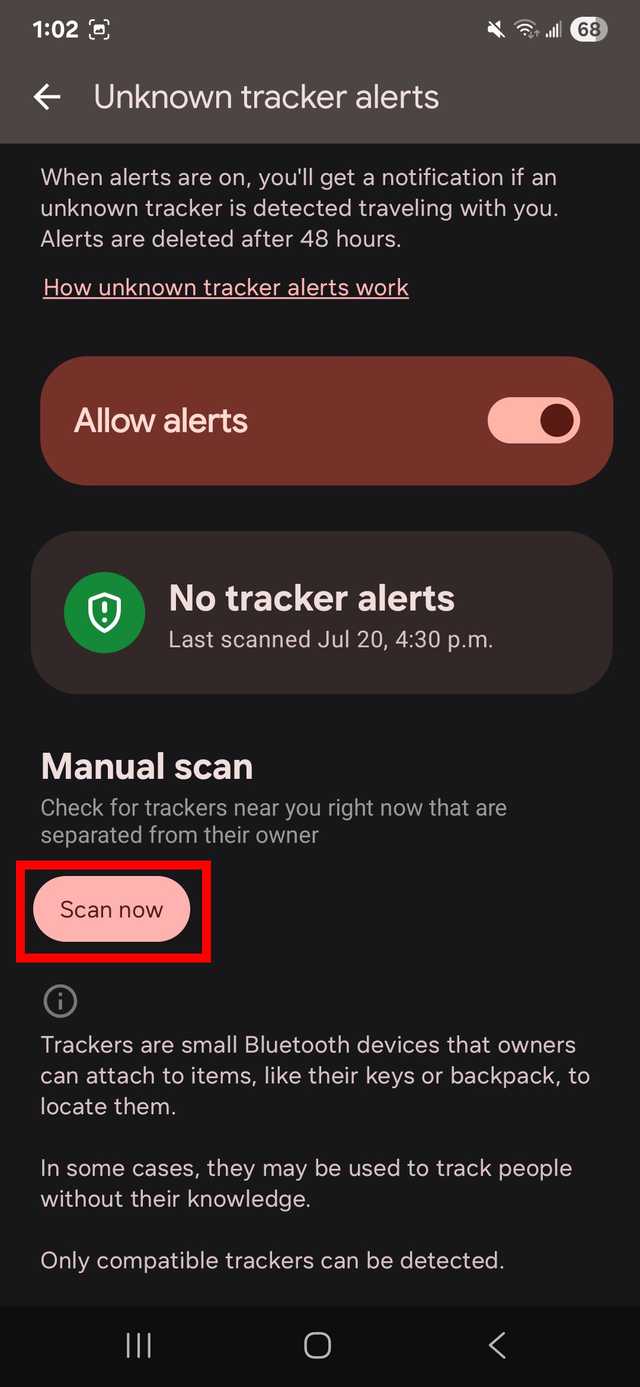Open the No tracker alerts card

[321, 612]
